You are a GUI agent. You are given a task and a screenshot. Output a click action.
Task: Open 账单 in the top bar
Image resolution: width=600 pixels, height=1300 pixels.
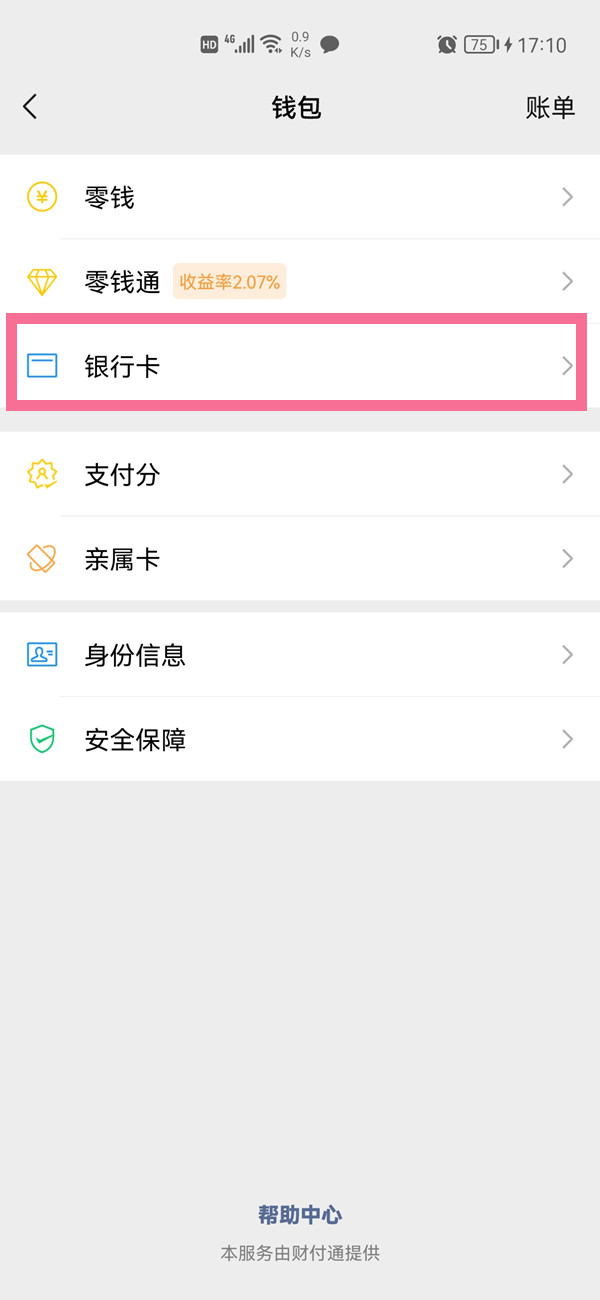550,108
